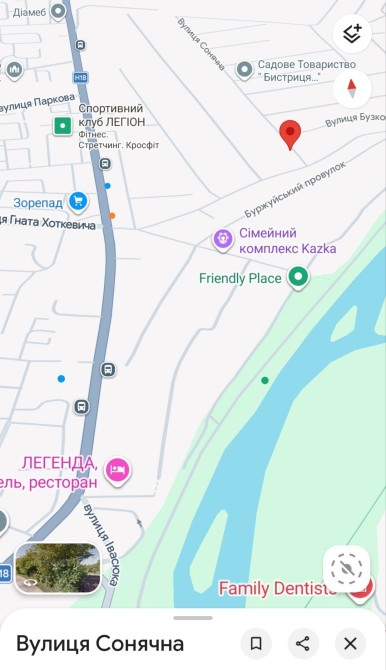This screenshot has width=386, height=670.
Task: Open ЛЕГЕНДА hotel restaurant pin
Action: pyautogui.click(x=118, y=471)
